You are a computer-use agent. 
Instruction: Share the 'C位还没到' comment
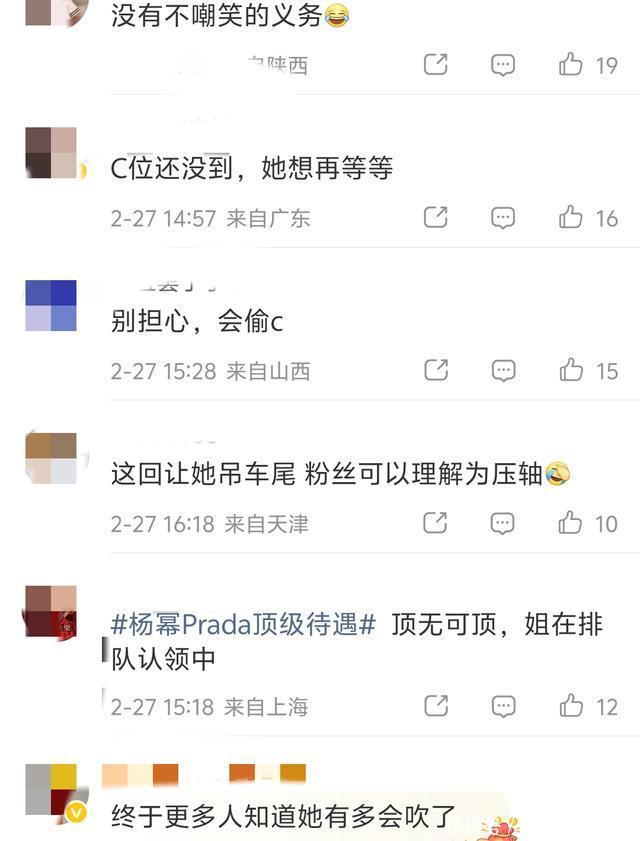(436, 217)
